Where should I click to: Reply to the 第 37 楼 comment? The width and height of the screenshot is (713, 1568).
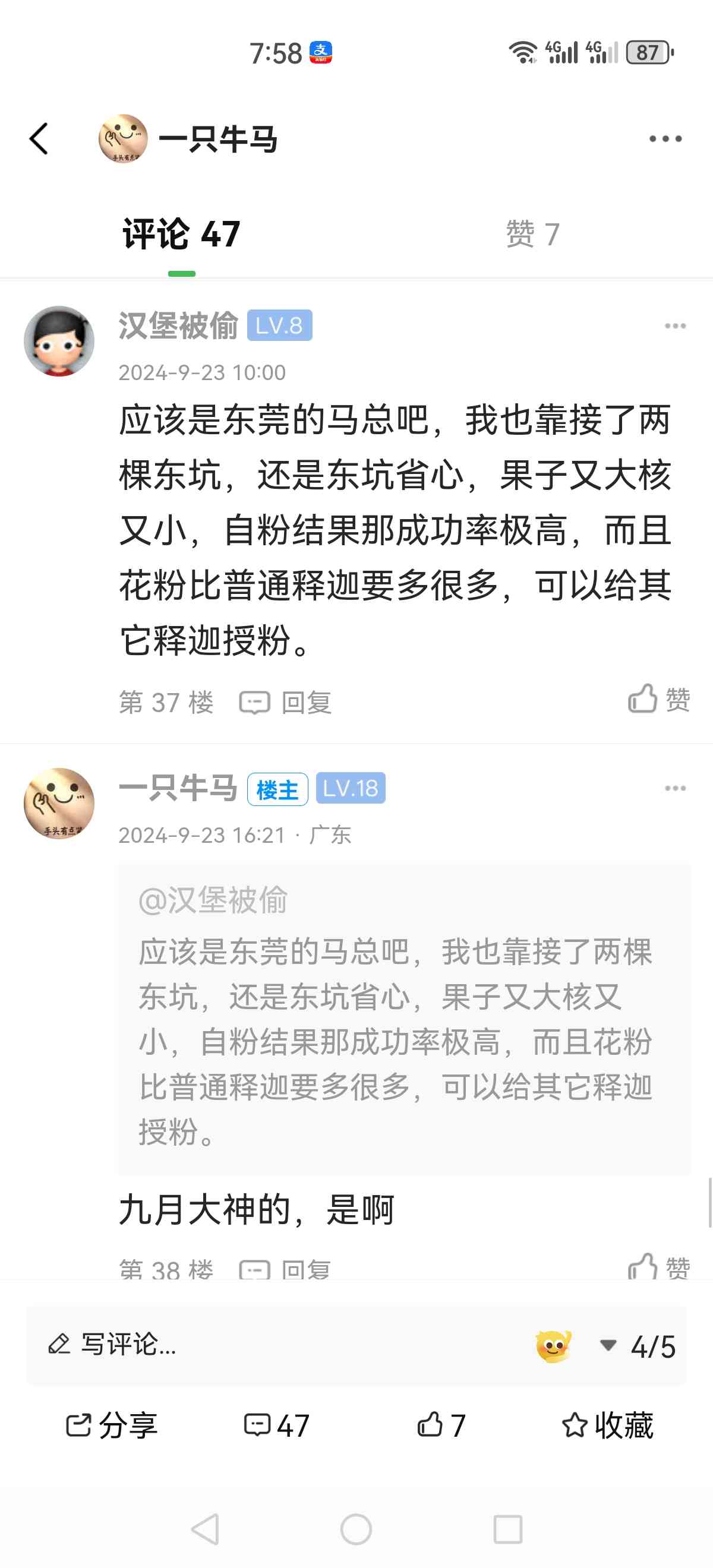tap(286, 703)
